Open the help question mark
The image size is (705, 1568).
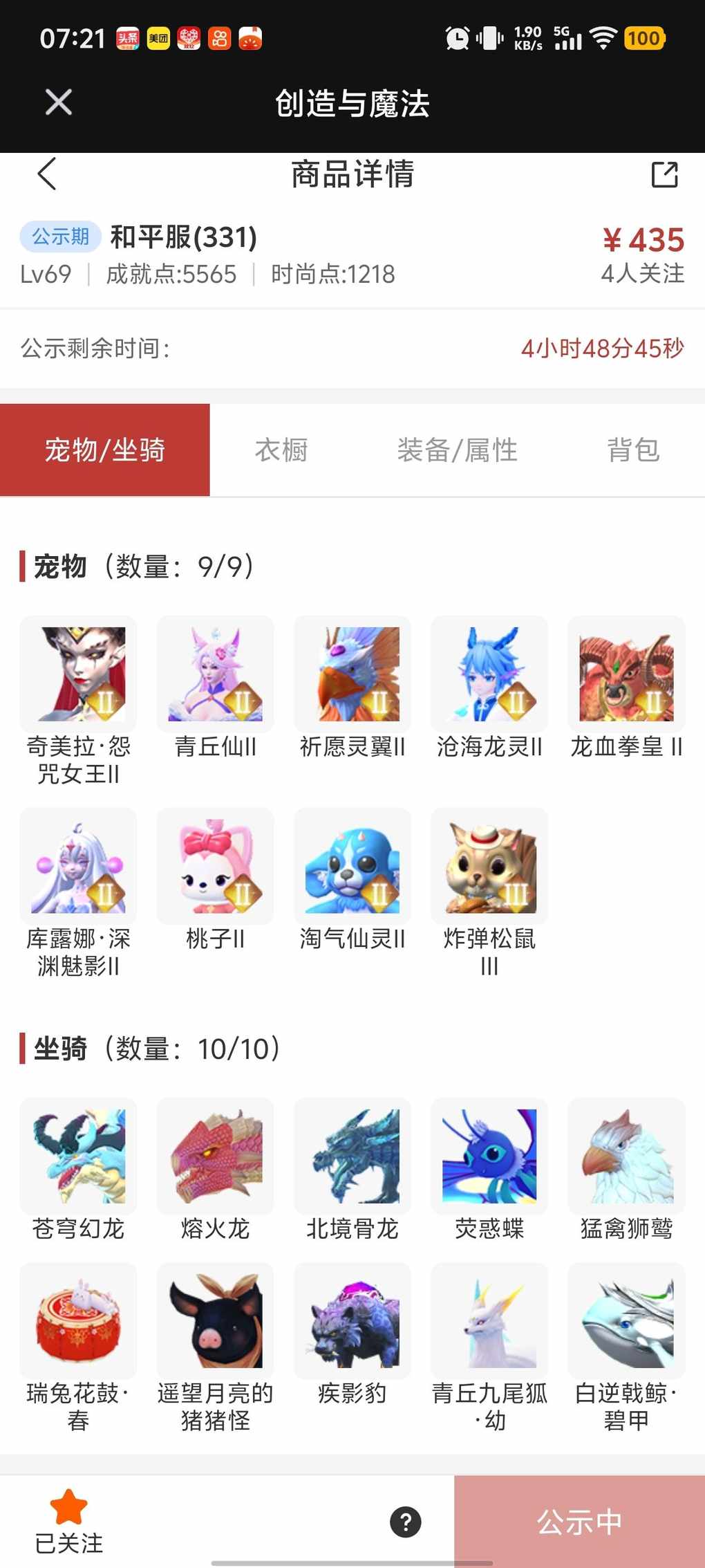point(406,1522)
